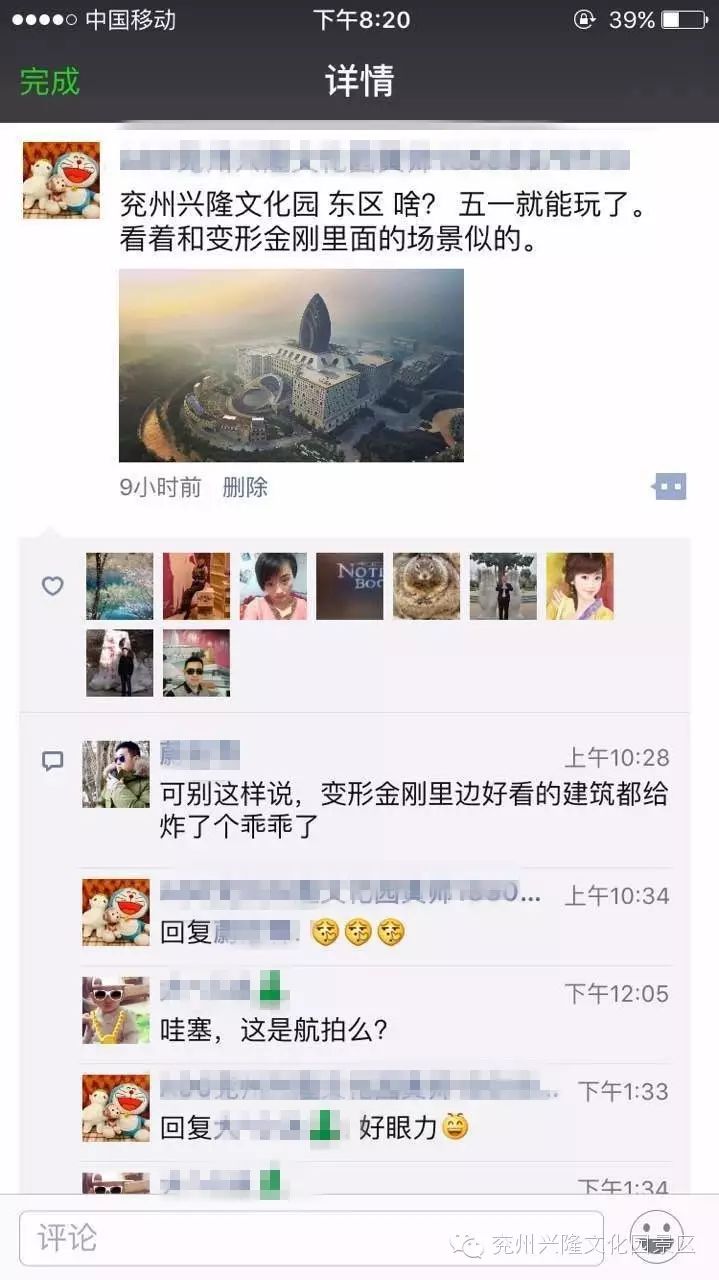The image size is (719, 1280).
Task: Open the liker avatar with the notebook cover
Action: 350,586
